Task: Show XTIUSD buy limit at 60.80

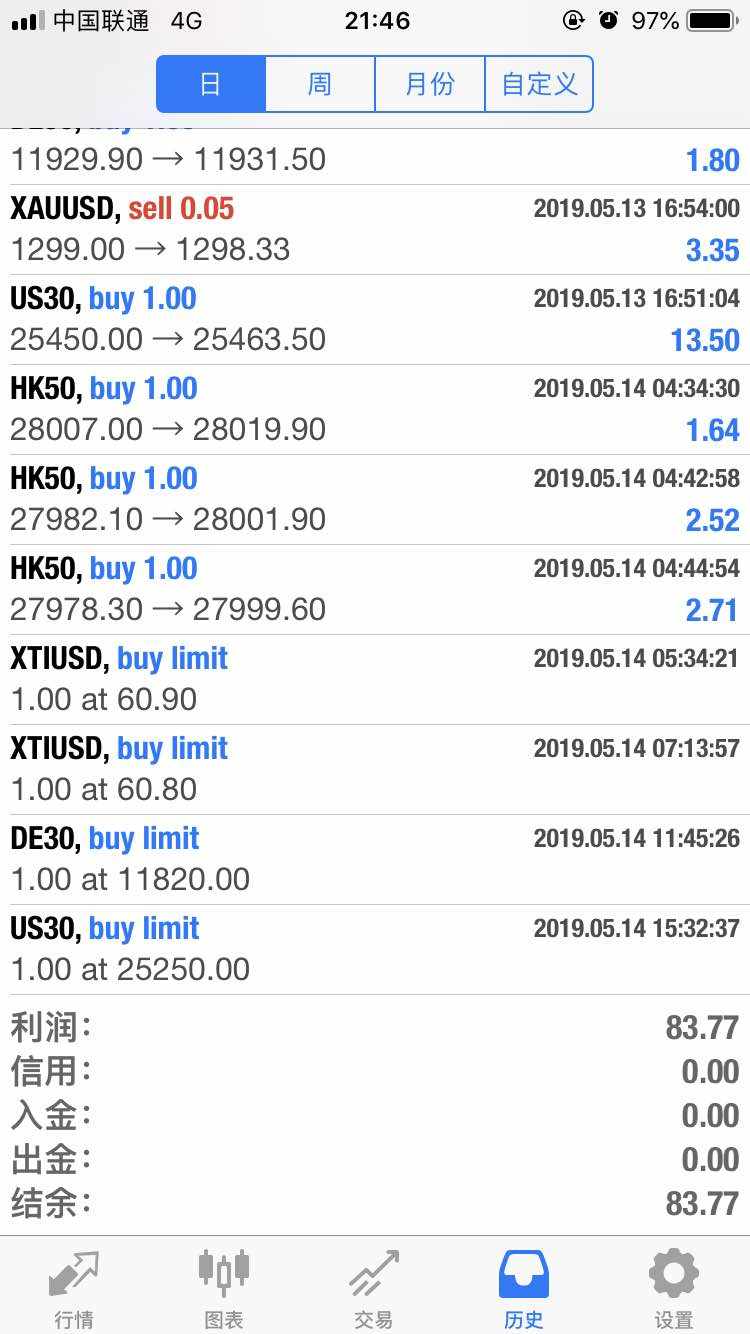Action: pos(375,770)
